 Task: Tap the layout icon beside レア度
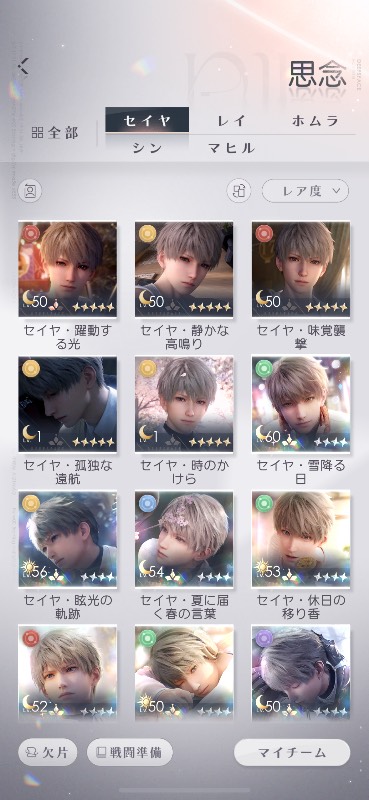coord(239,191)
